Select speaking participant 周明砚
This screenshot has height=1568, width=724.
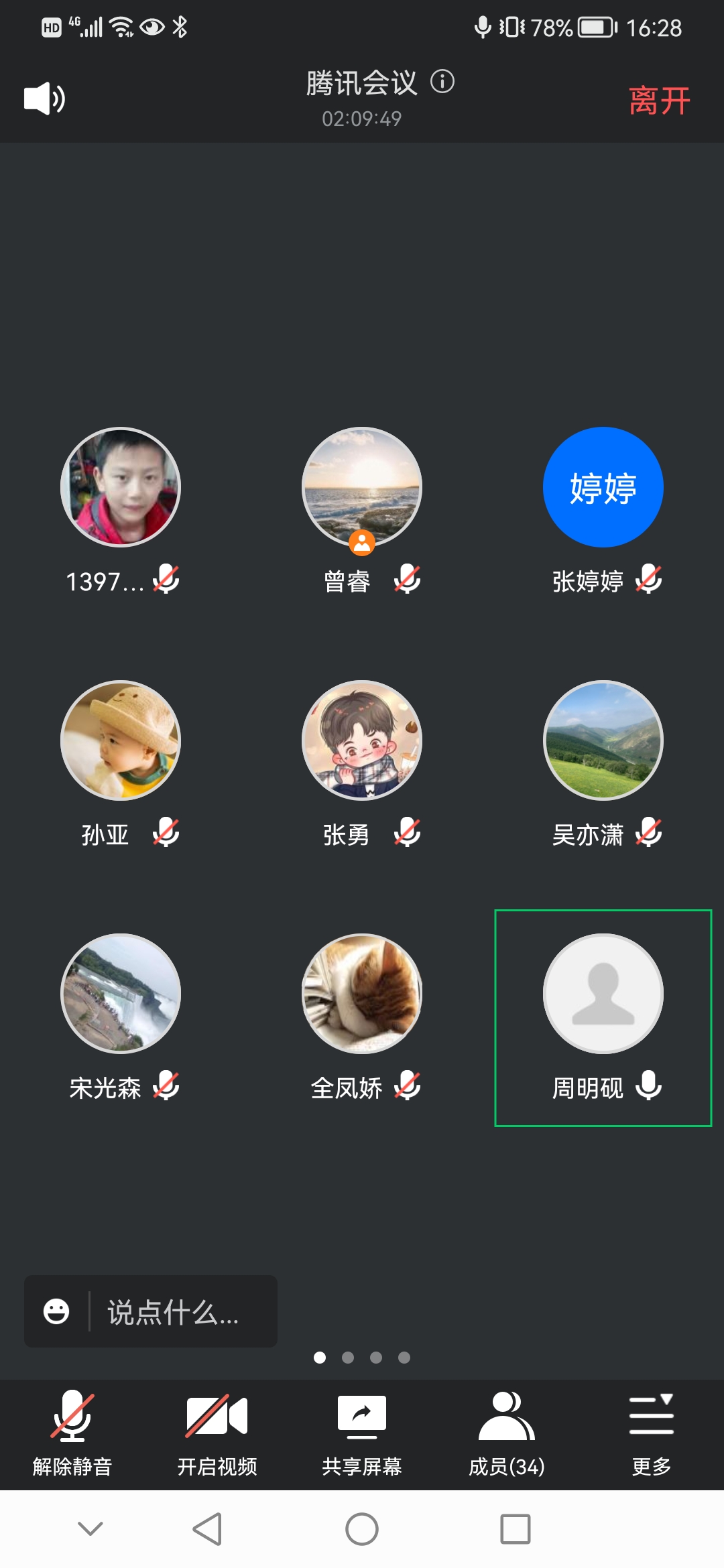point(603,994)
